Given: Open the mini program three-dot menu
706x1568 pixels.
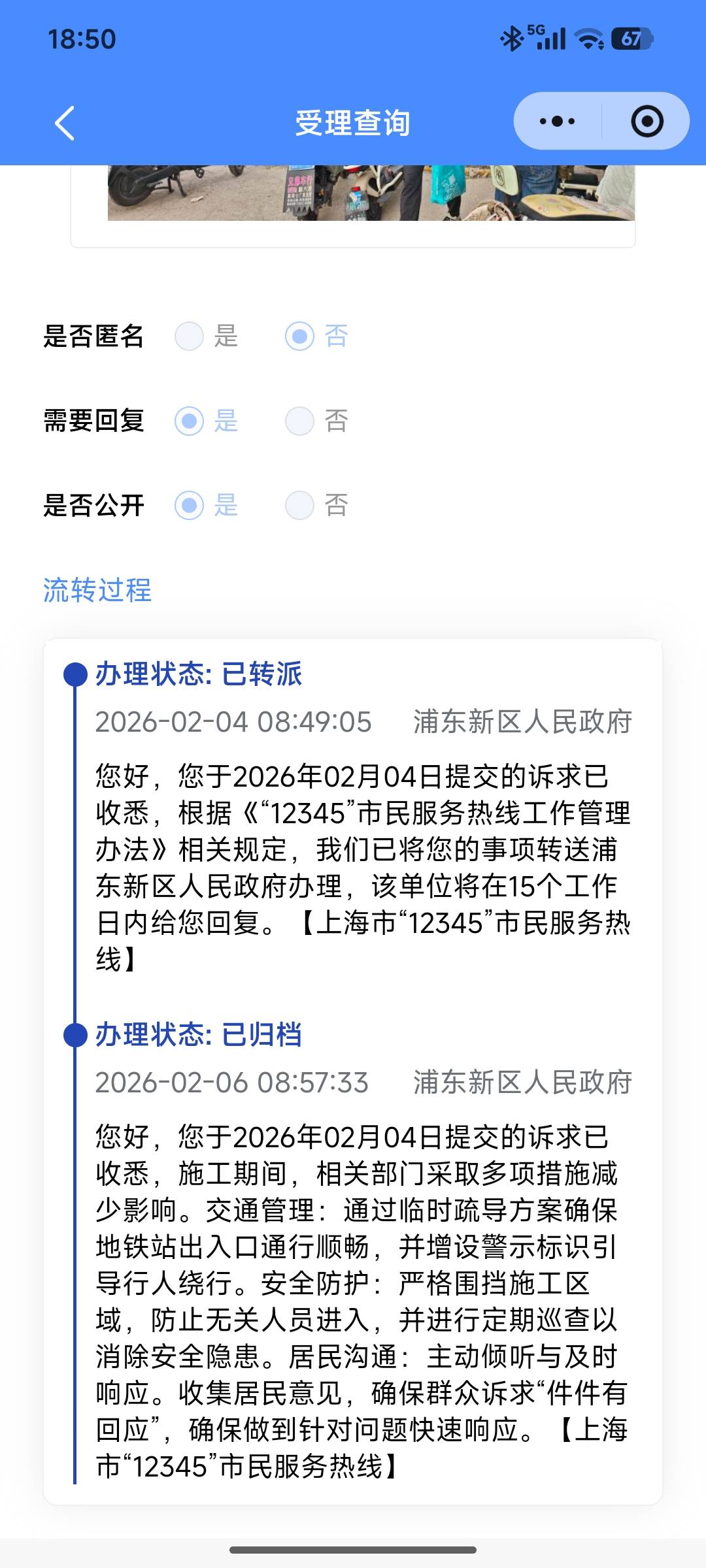Looking at the screenshot, I should tap(557, 122).
